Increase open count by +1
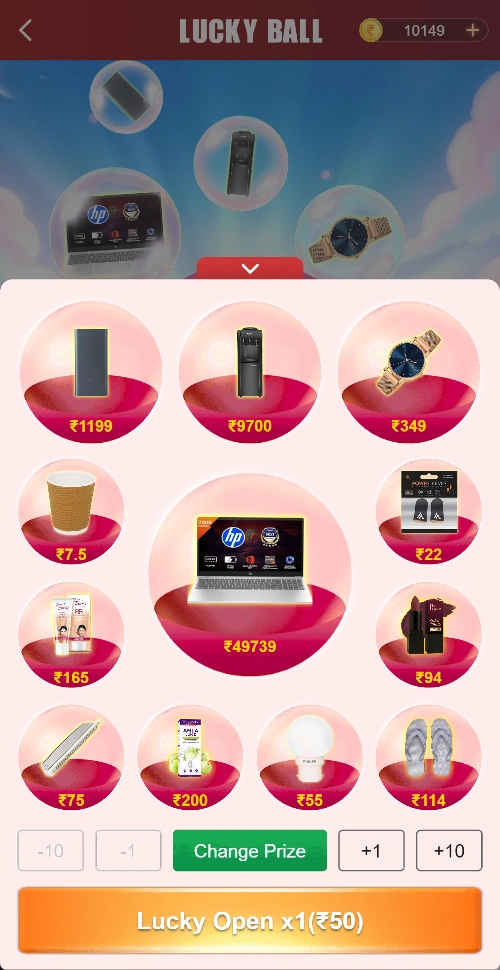This screenshot has height=970, width=500. tap(371, 851)
